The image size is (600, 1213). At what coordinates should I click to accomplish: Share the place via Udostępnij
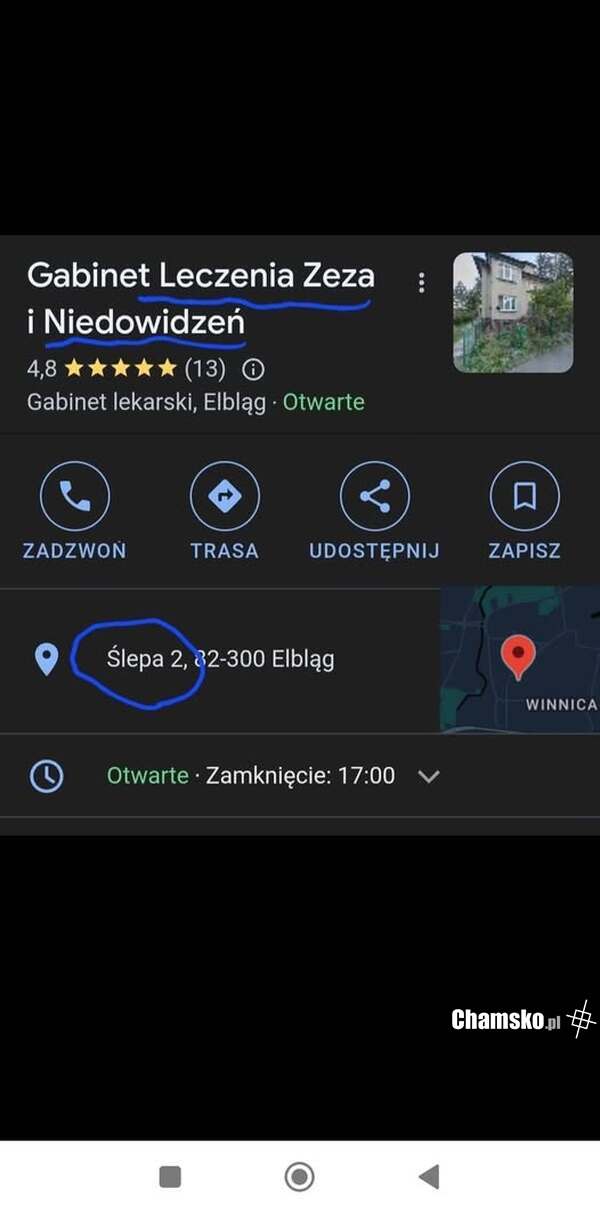[374, 496]
